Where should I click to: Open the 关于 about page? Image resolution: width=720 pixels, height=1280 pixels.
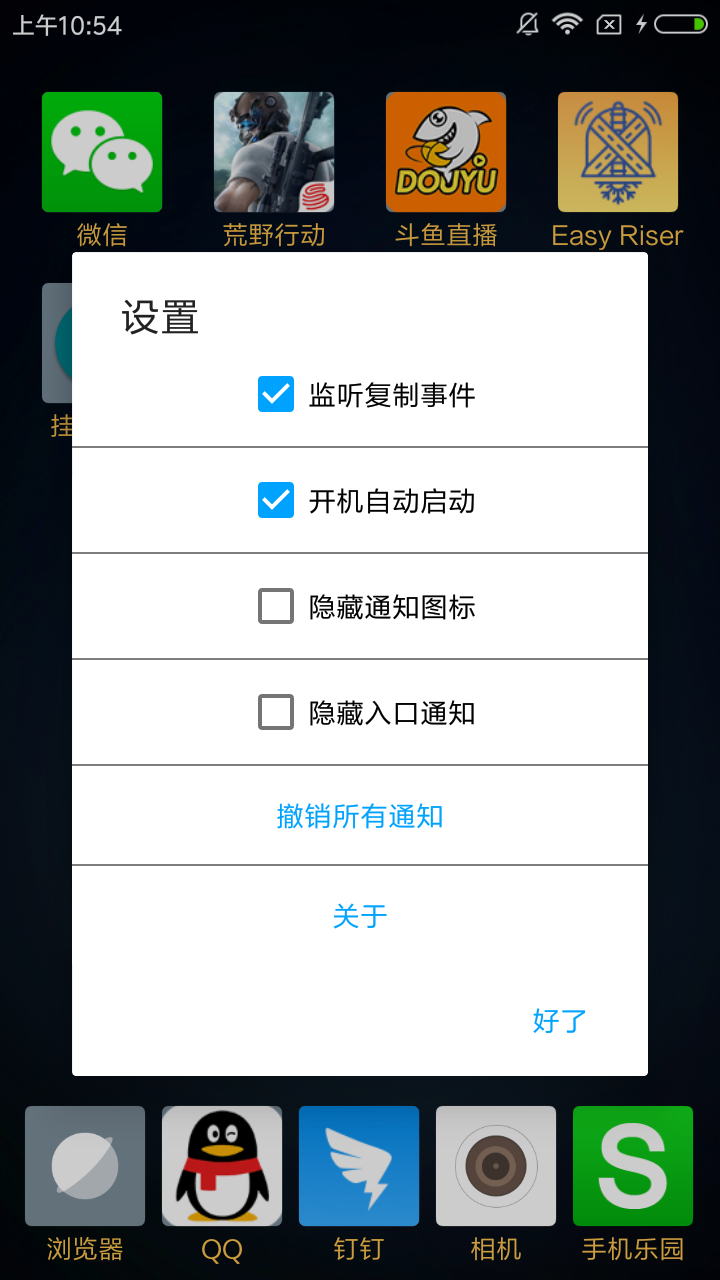(360, 916)
